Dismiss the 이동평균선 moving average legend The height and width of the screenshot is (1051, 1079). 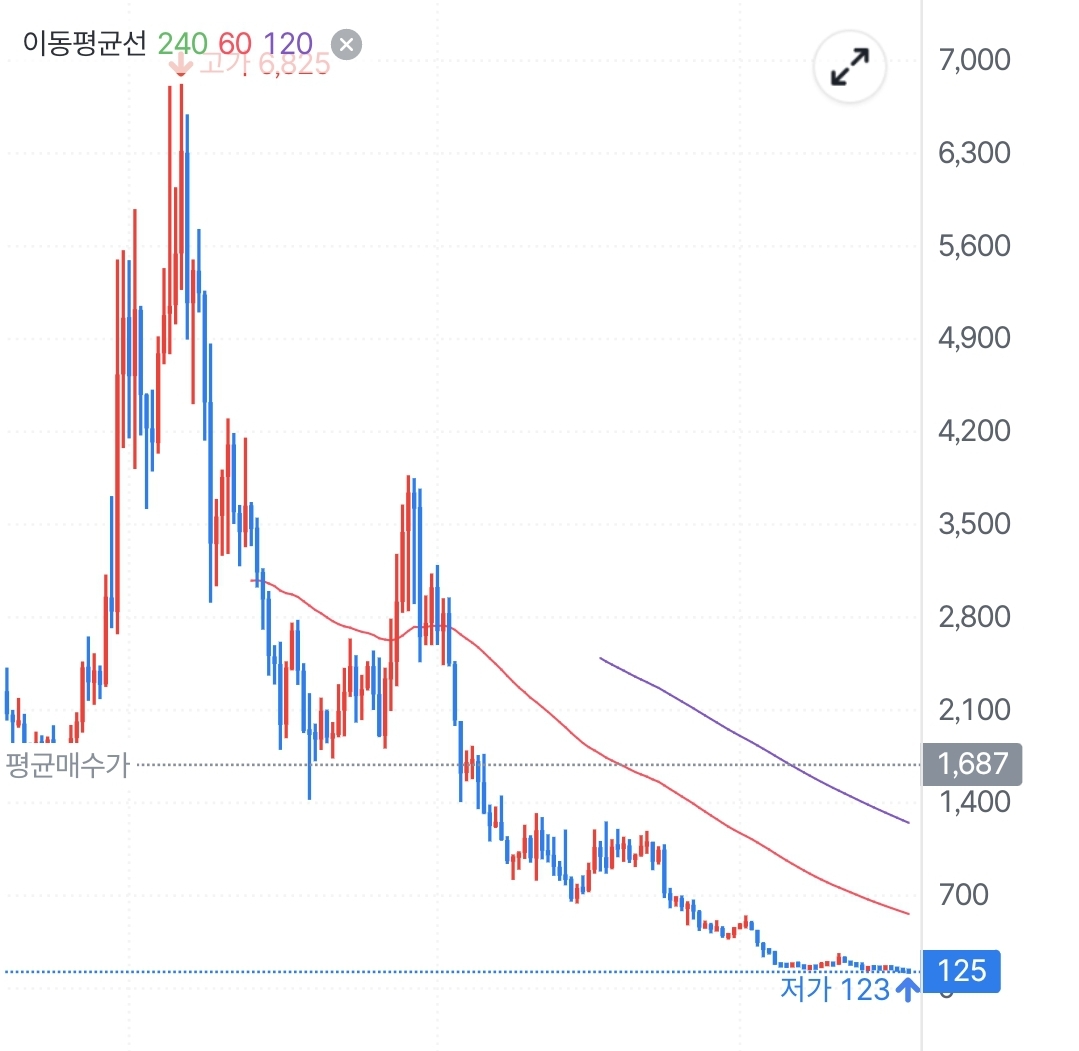[346, 45]
